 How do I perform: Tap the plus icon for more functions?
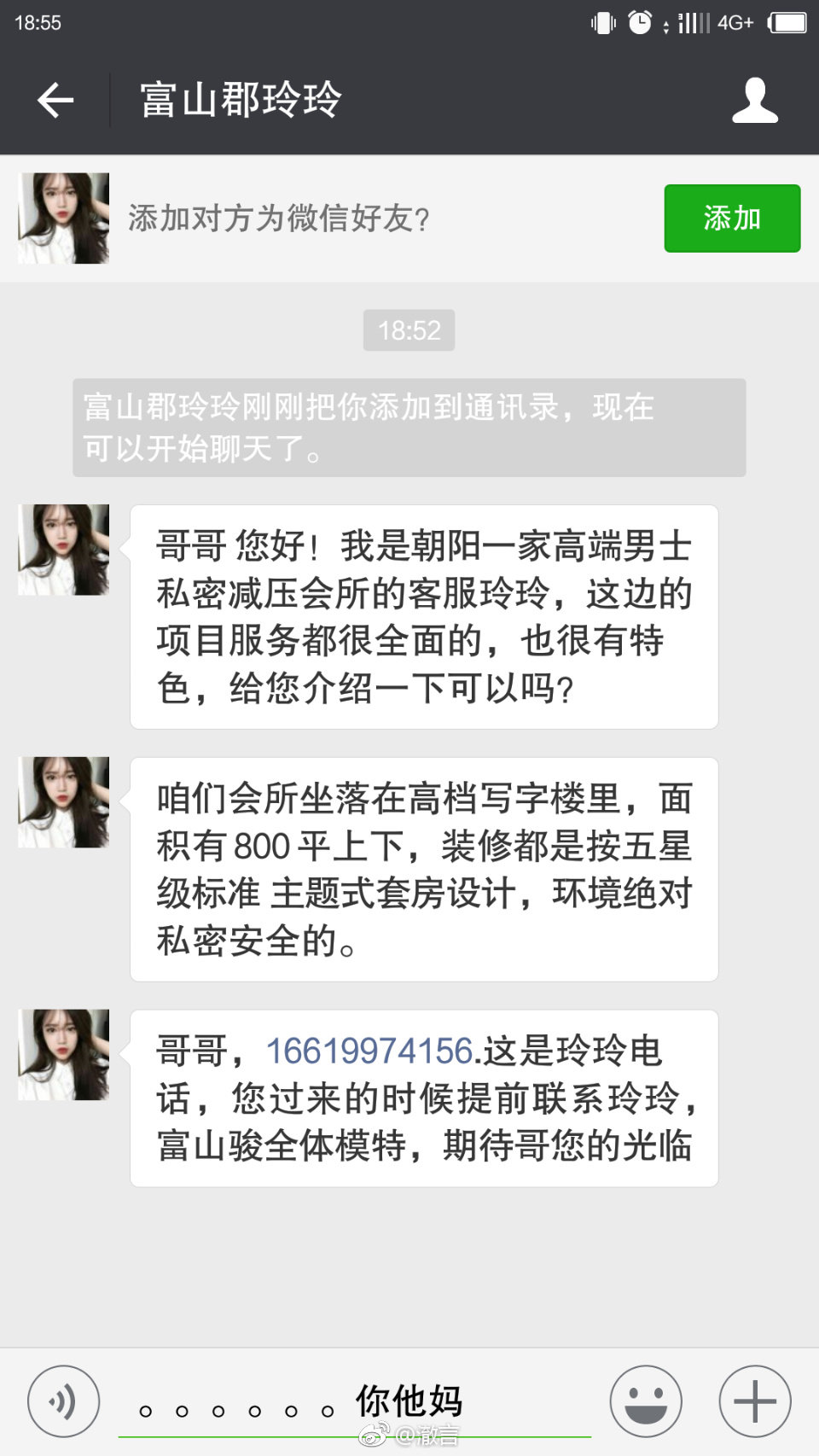(754, 1400)
